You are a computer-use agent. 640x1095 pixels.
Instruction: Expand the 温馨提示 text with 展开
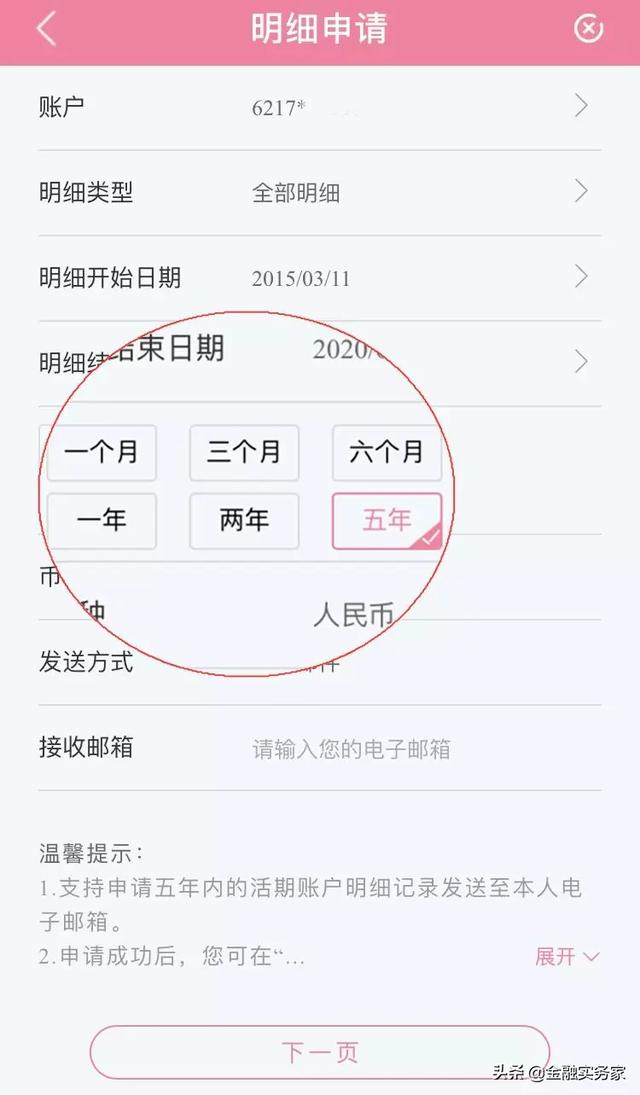566,957
